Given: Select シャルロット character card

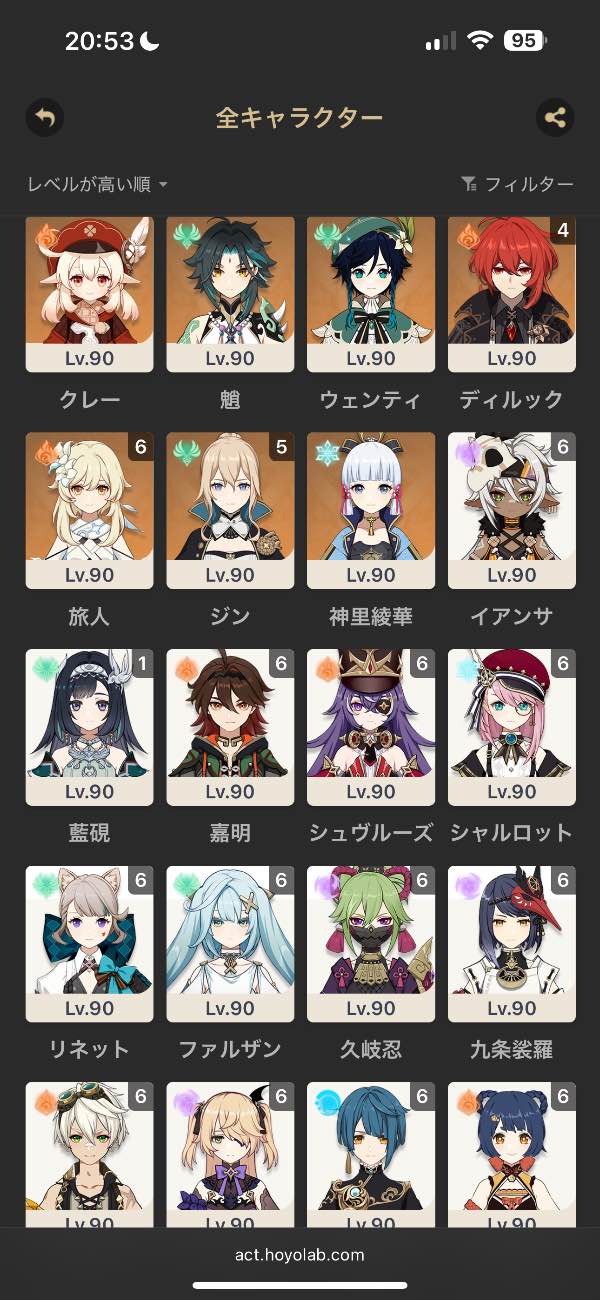Looking at the screenshot, I should pyautogui.click(x=512, y=727).
